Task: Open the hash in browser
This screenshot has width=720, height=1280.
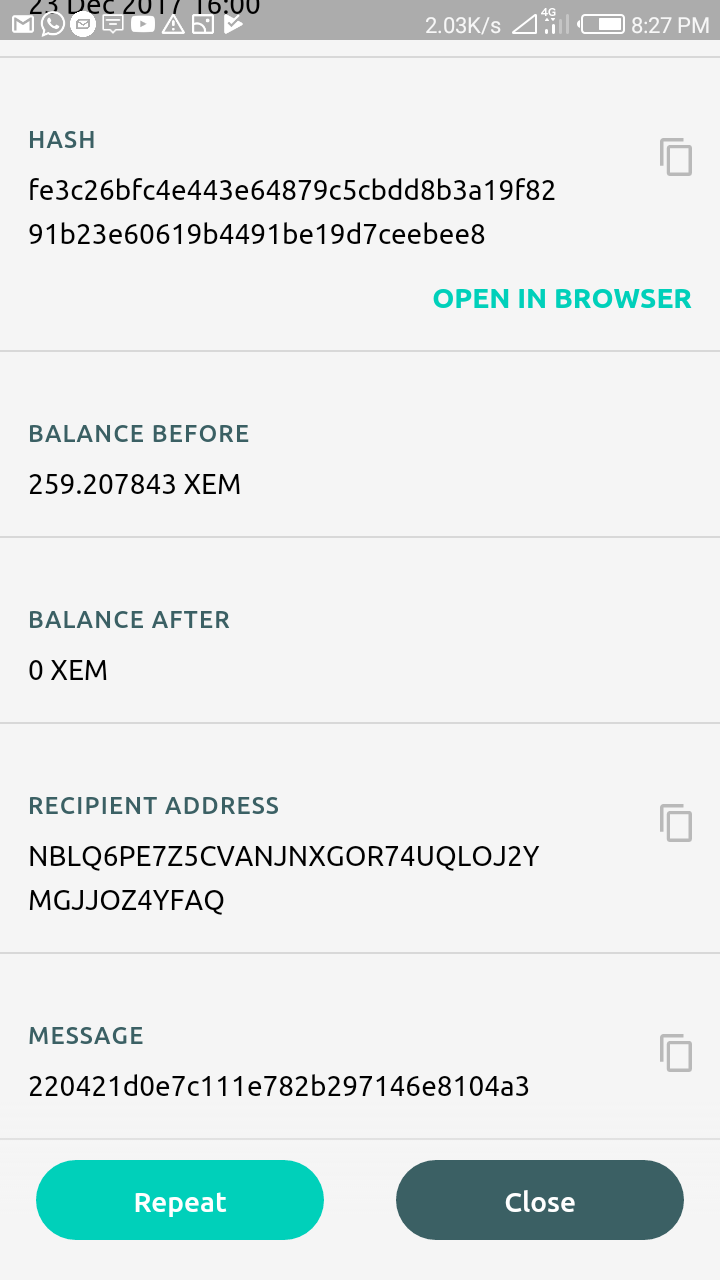Action: pos(562,298)
